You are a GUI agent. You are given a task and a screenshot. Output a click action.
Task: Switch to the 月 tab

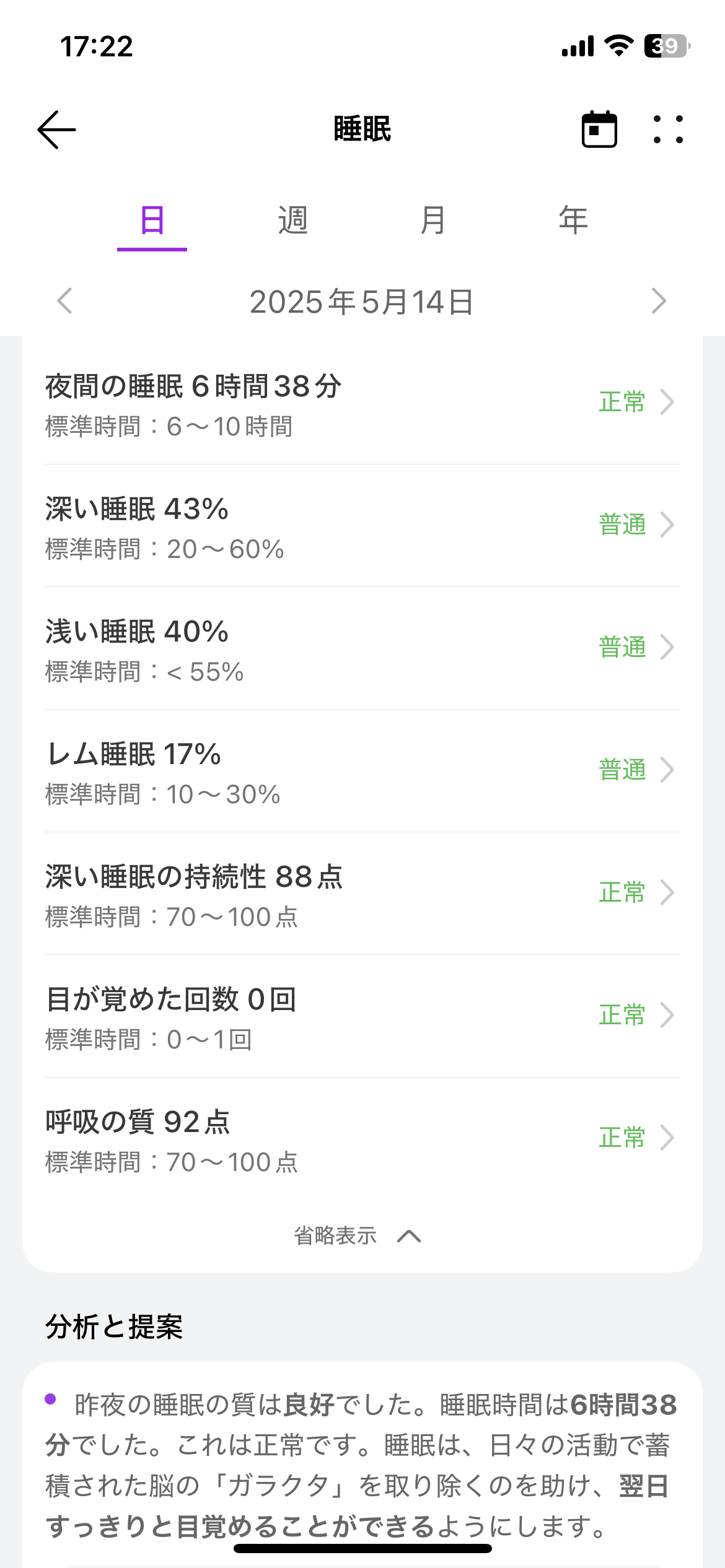(433, 220)
